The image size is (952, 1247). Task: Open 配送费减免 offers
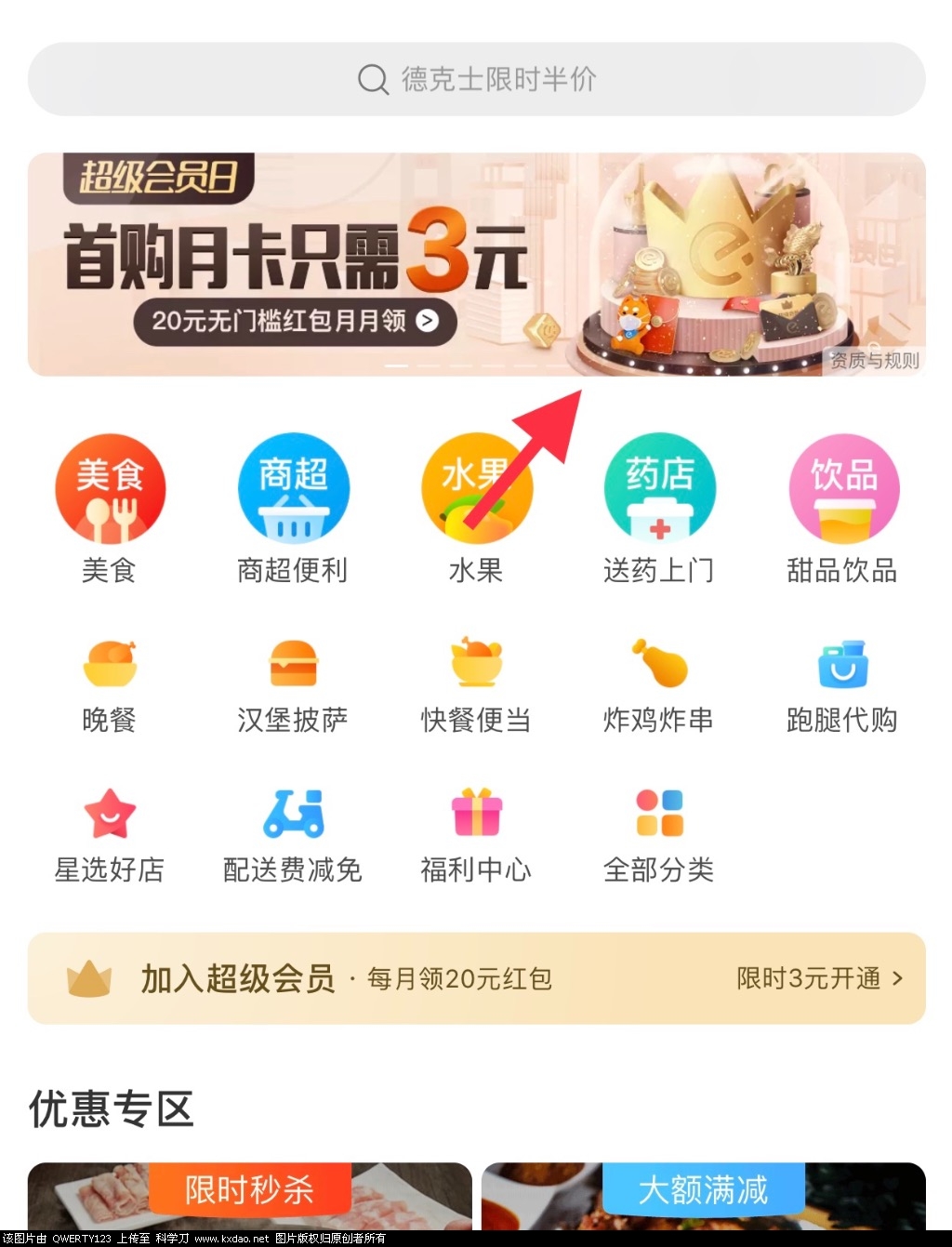pyautogui.click(x=293, y=835)
